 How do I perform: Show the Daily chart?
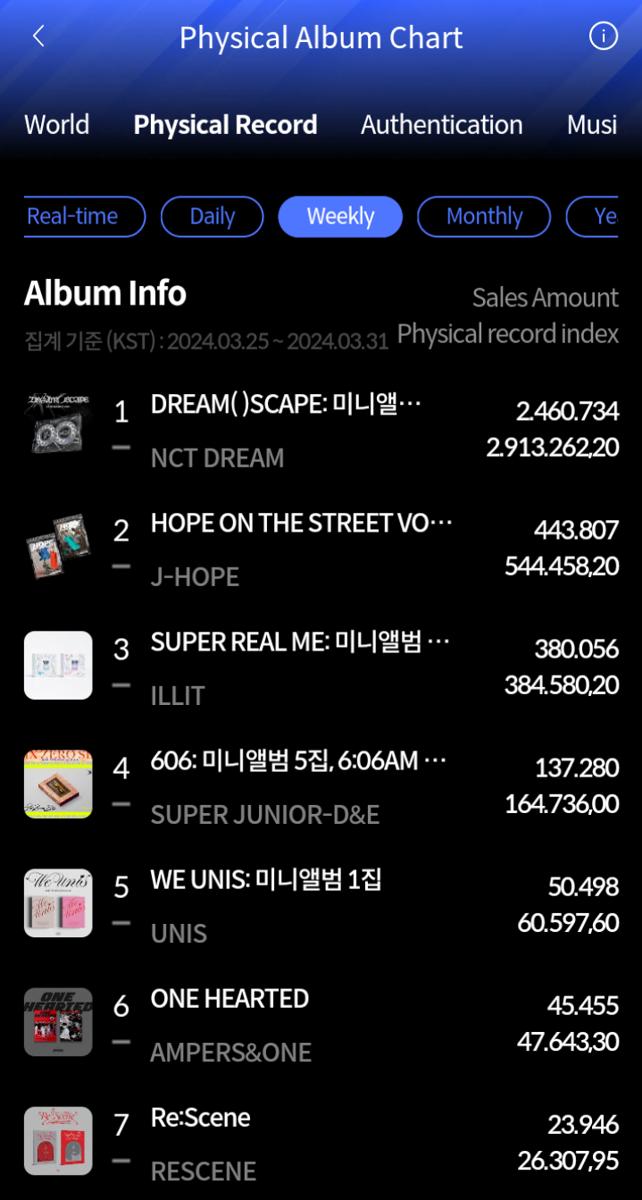click(212, 216)
